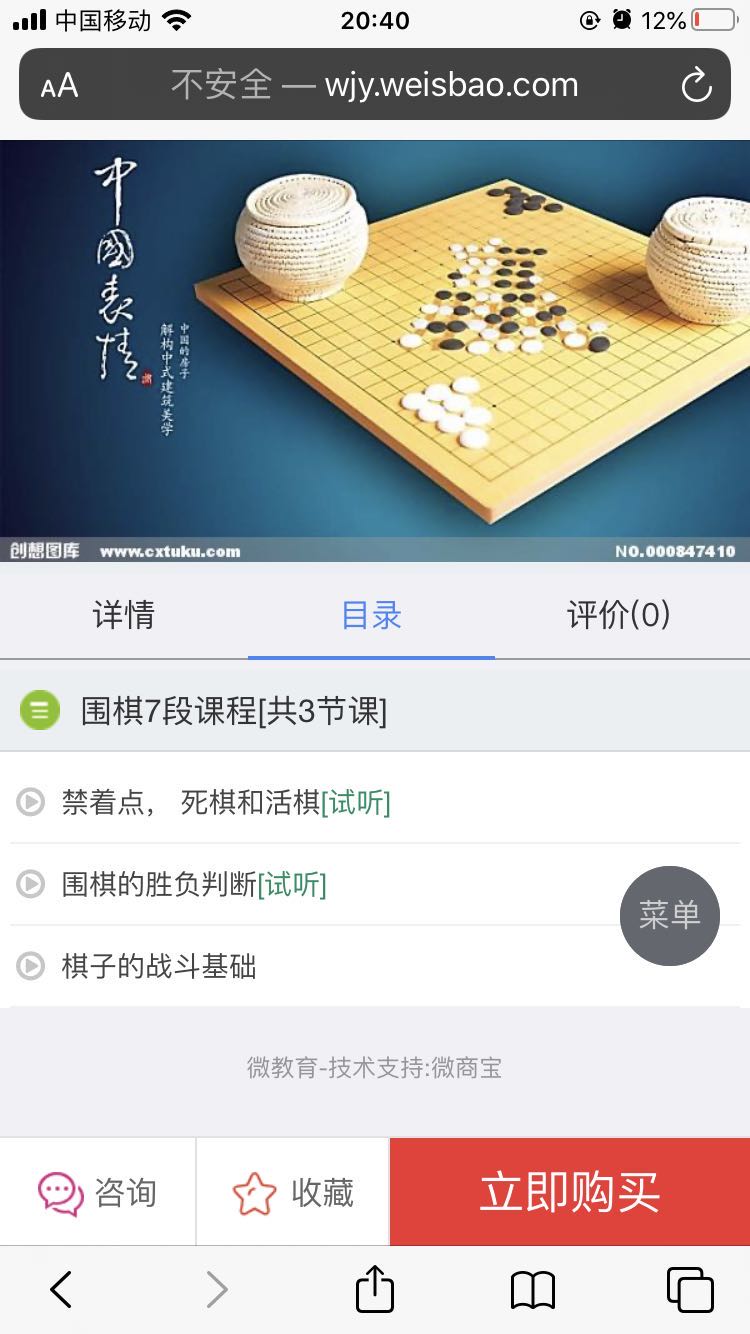The width and height of the screenshot is (750, 1334).
Task: Tap 立即购买 to buy the course
Action: [569, 1192]
